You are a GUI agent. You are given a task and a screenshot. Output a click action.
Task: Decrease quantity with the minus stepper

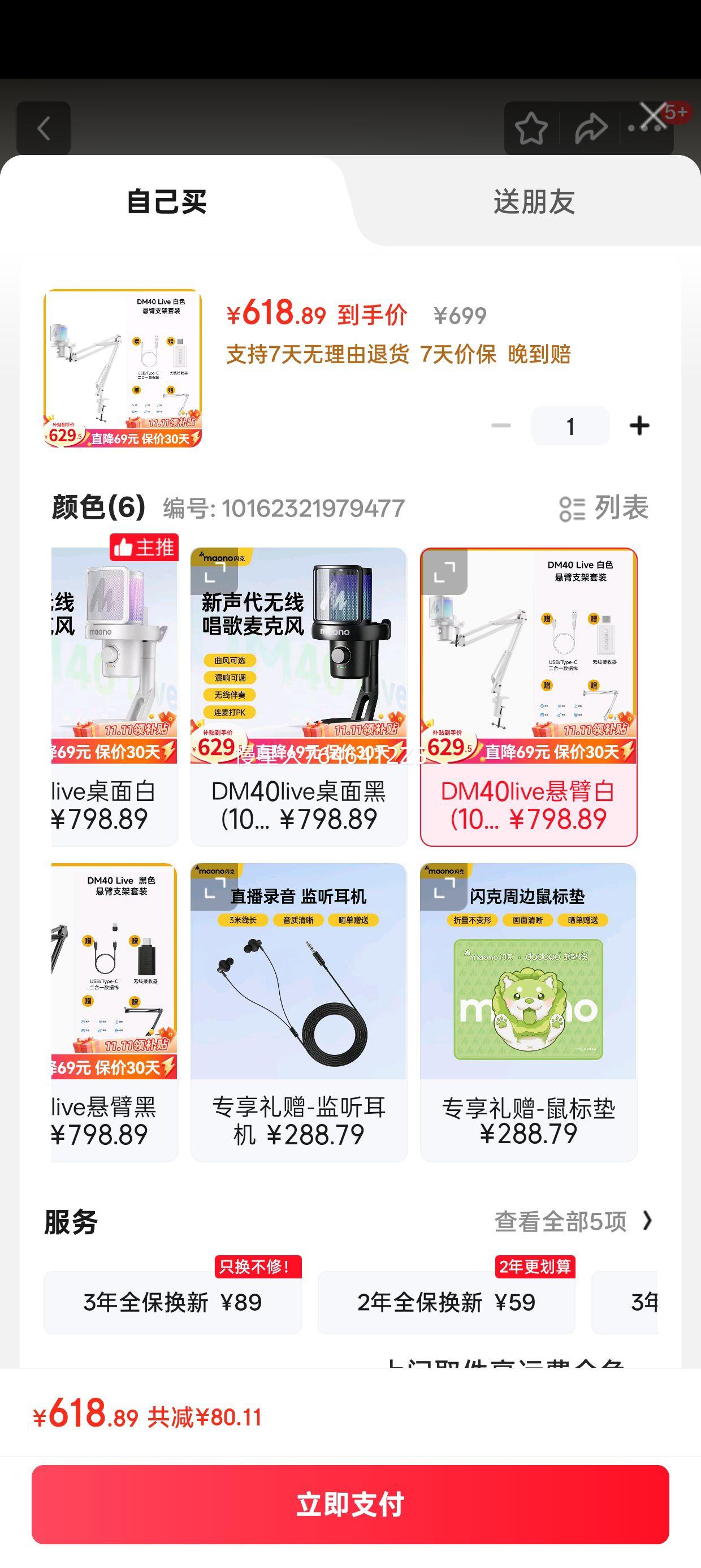point(500,425)
